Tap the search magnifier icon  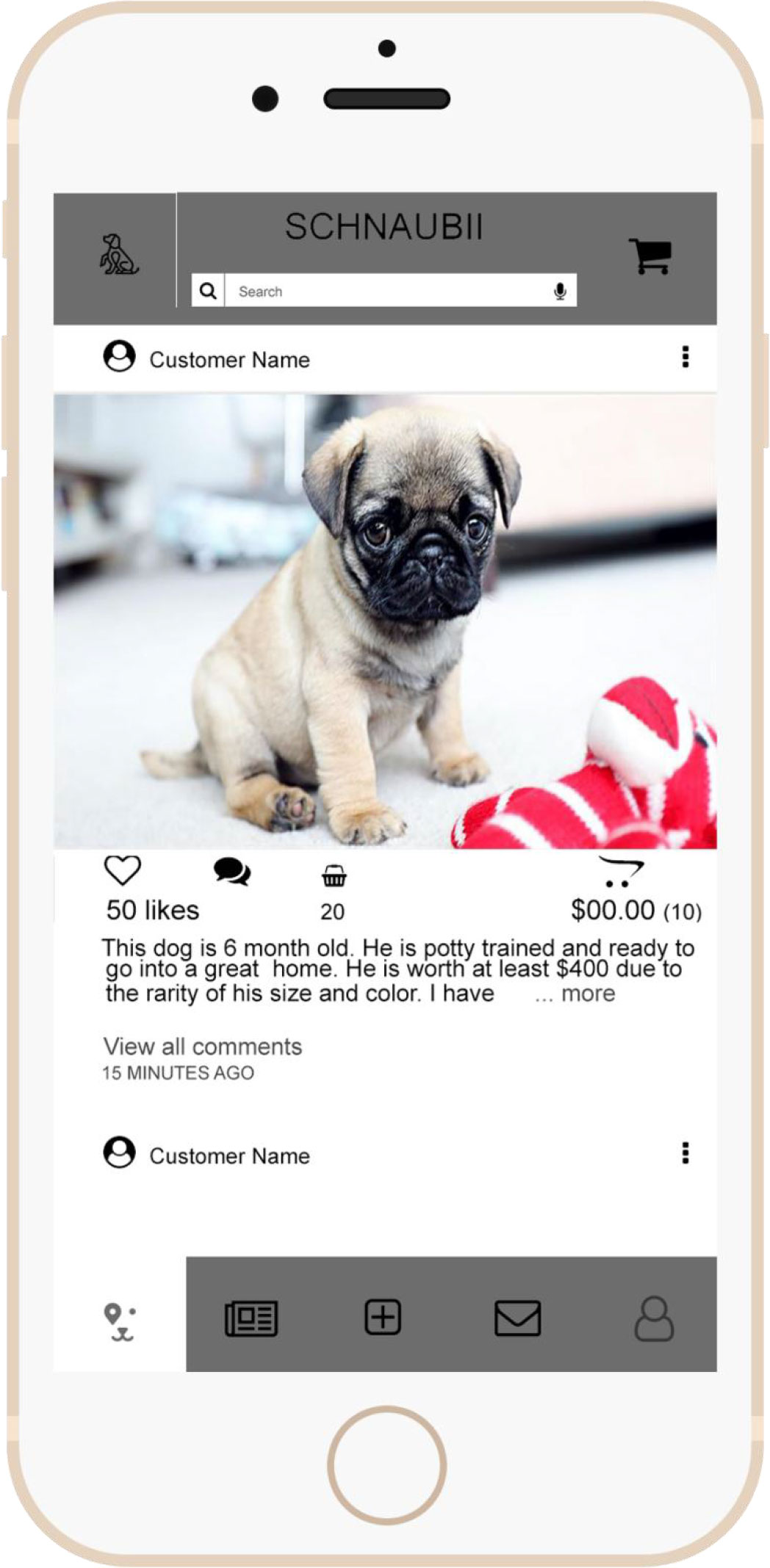208,292
